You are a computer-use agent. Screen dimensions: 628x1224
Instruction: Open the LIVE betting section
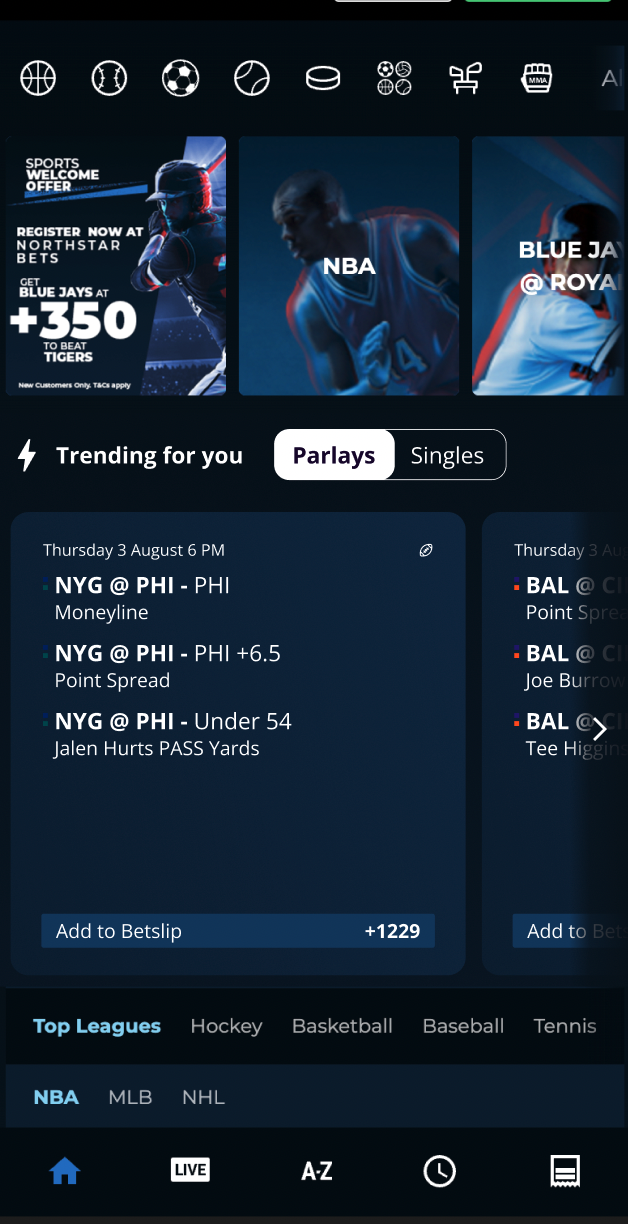(x=190, y=1170)
